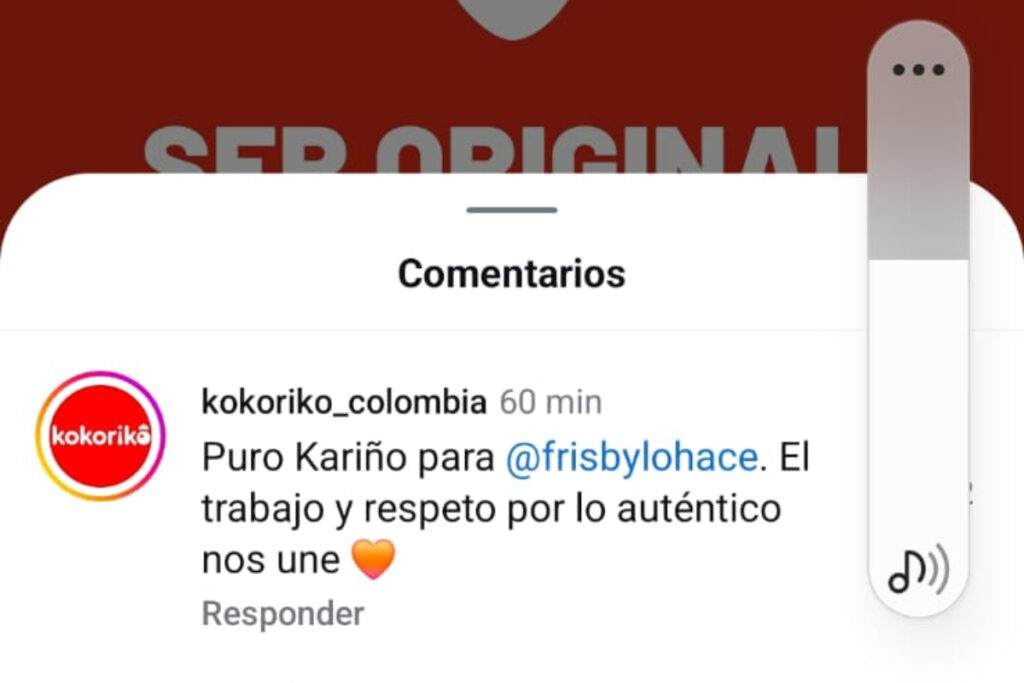Set media volume on the vertical slider
Viewport: 1024px width, 683px height.
coord(918,261)
